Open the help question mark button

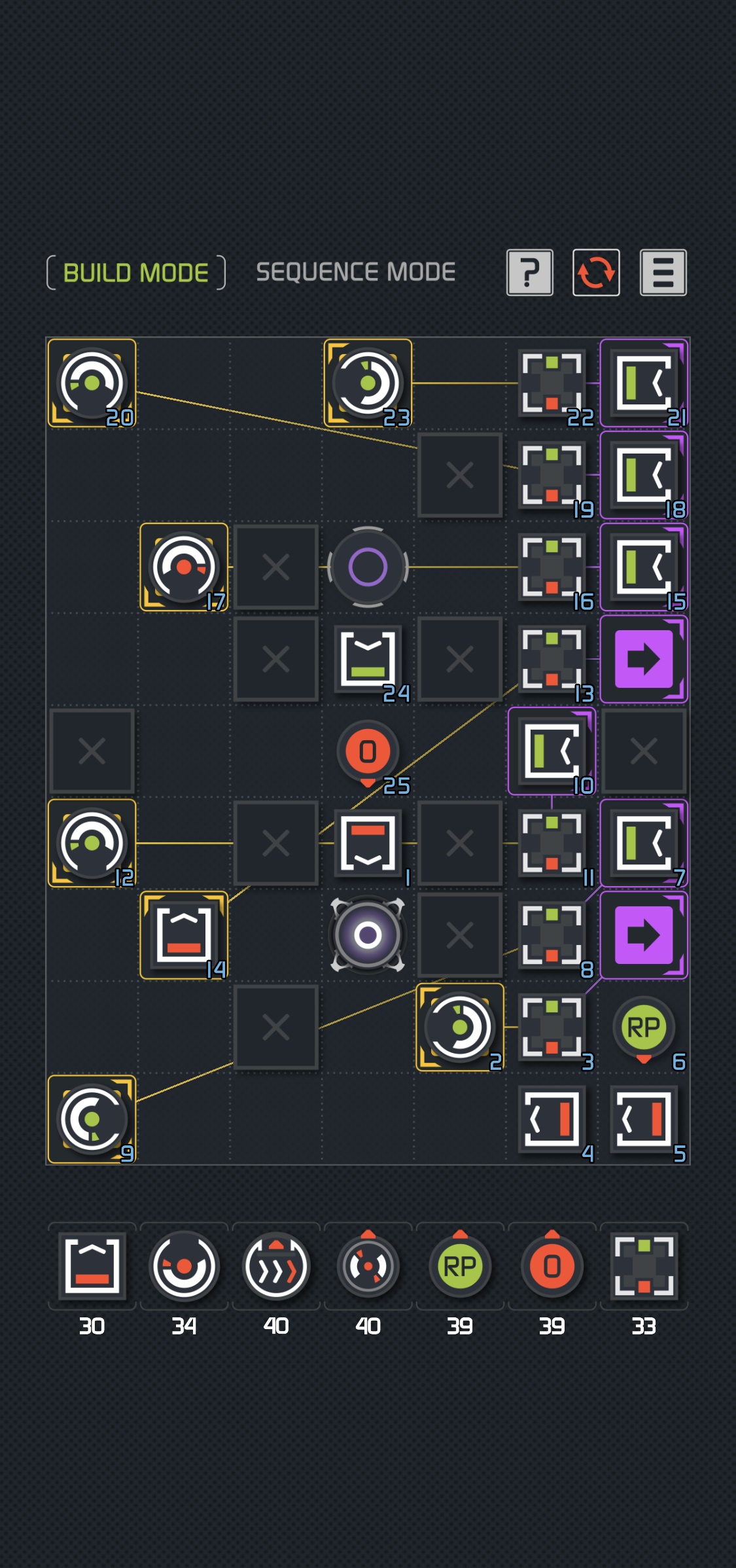click(x=530, y=272)
